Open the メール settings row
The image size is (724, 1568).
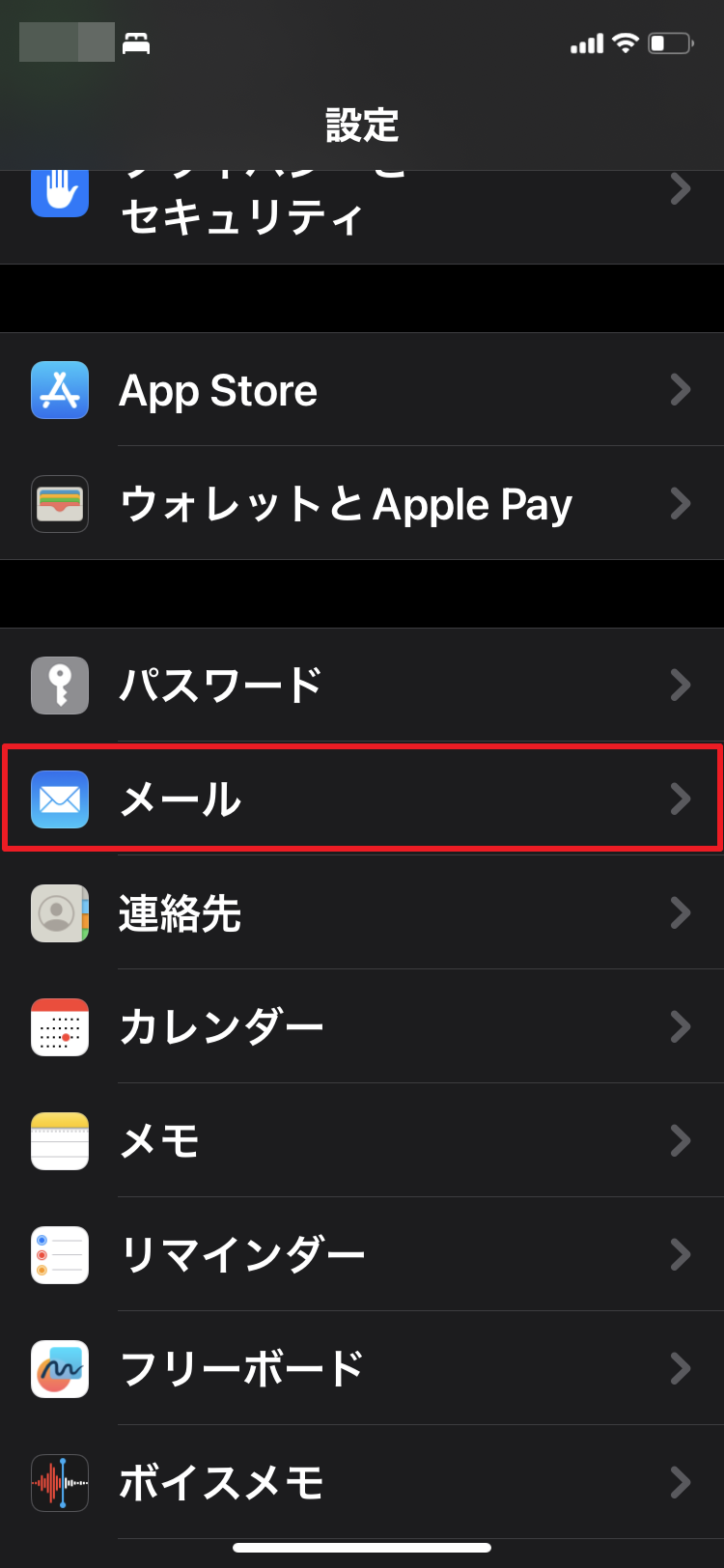pyautogui.click(x=362, y=798)
